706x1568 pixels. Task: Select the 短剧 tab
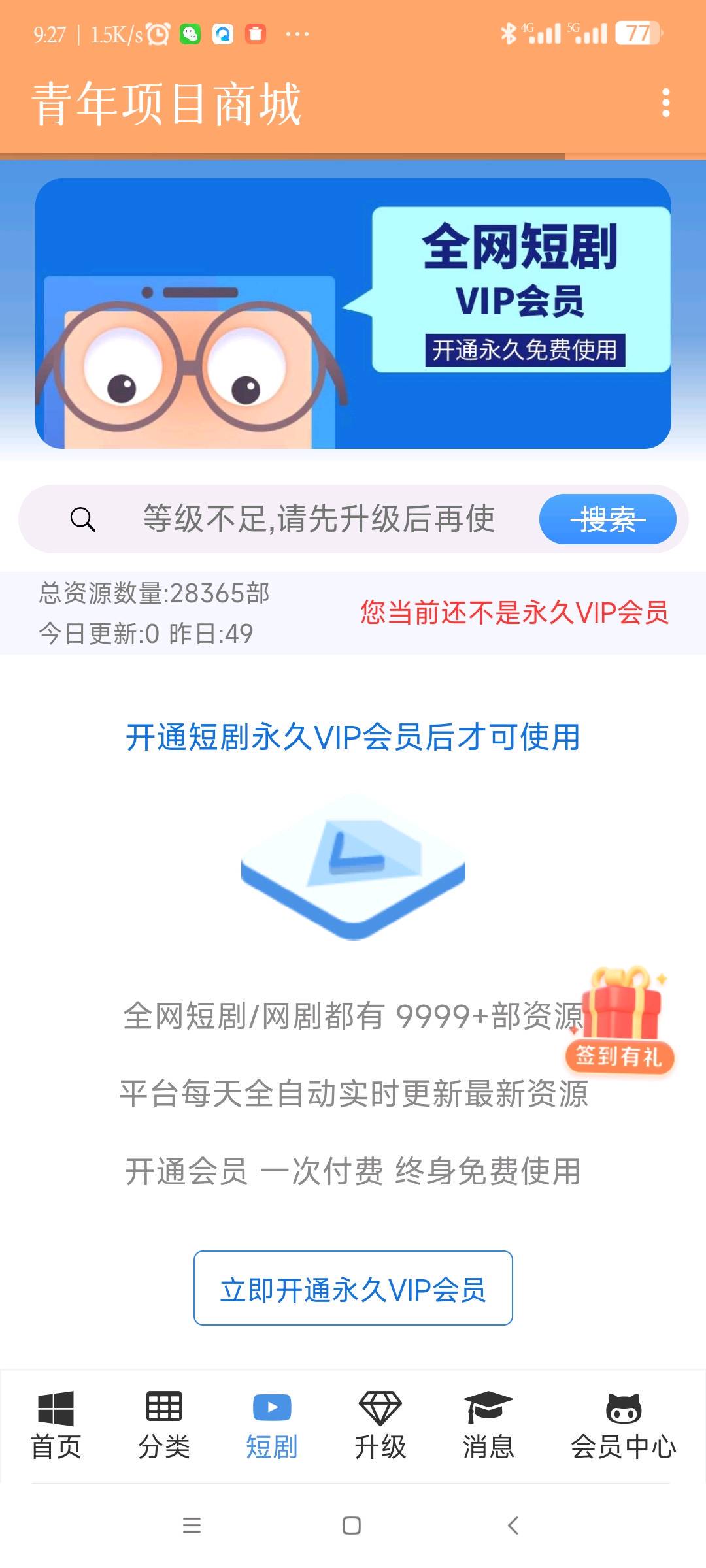[272, 1426]
